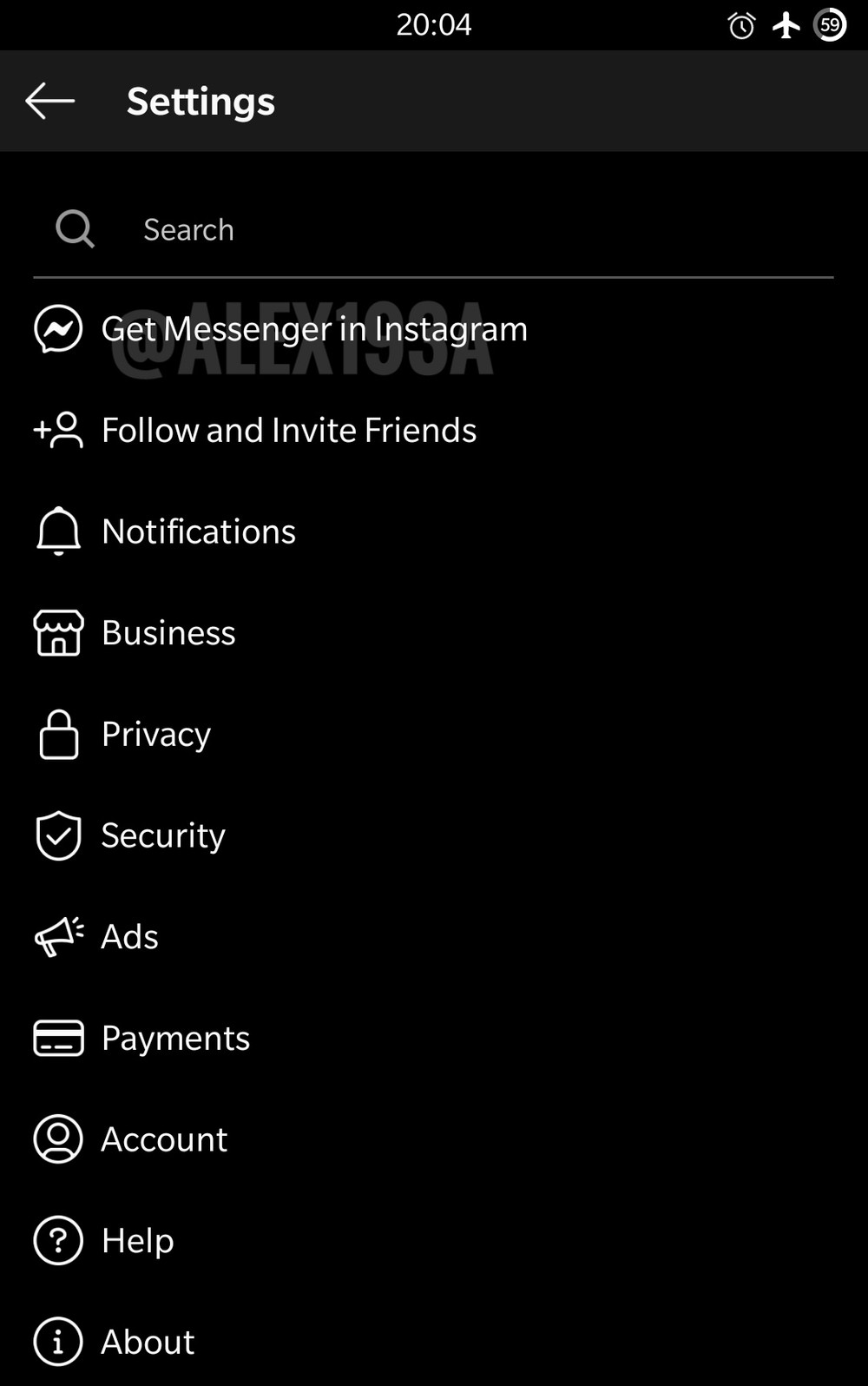Tap the Search settings field
Image resolution: width=868 pixels, height=1386 pixels.
pyautogui.click(x=434, y=230)
